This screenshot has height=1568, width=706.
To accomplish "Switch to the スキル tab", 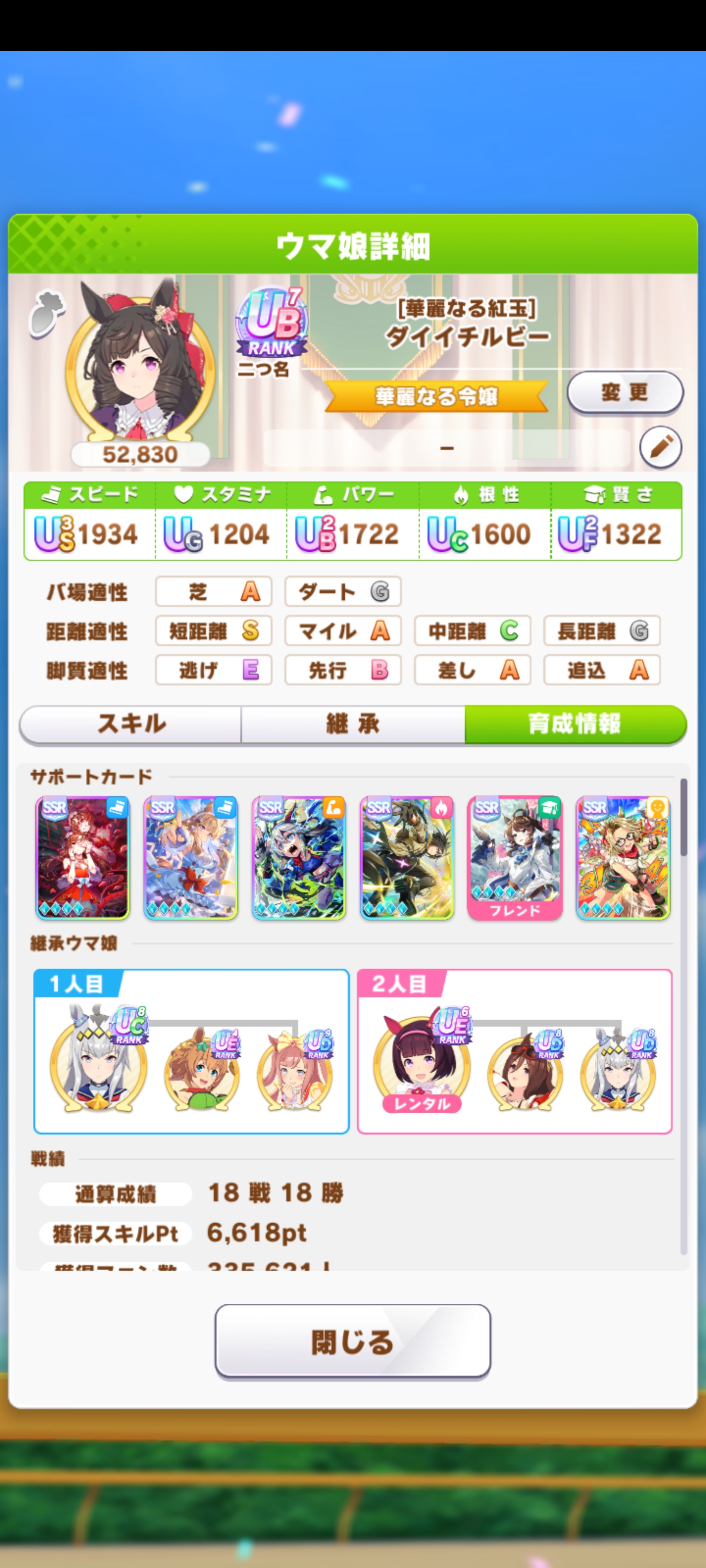I will pos(131,724).
